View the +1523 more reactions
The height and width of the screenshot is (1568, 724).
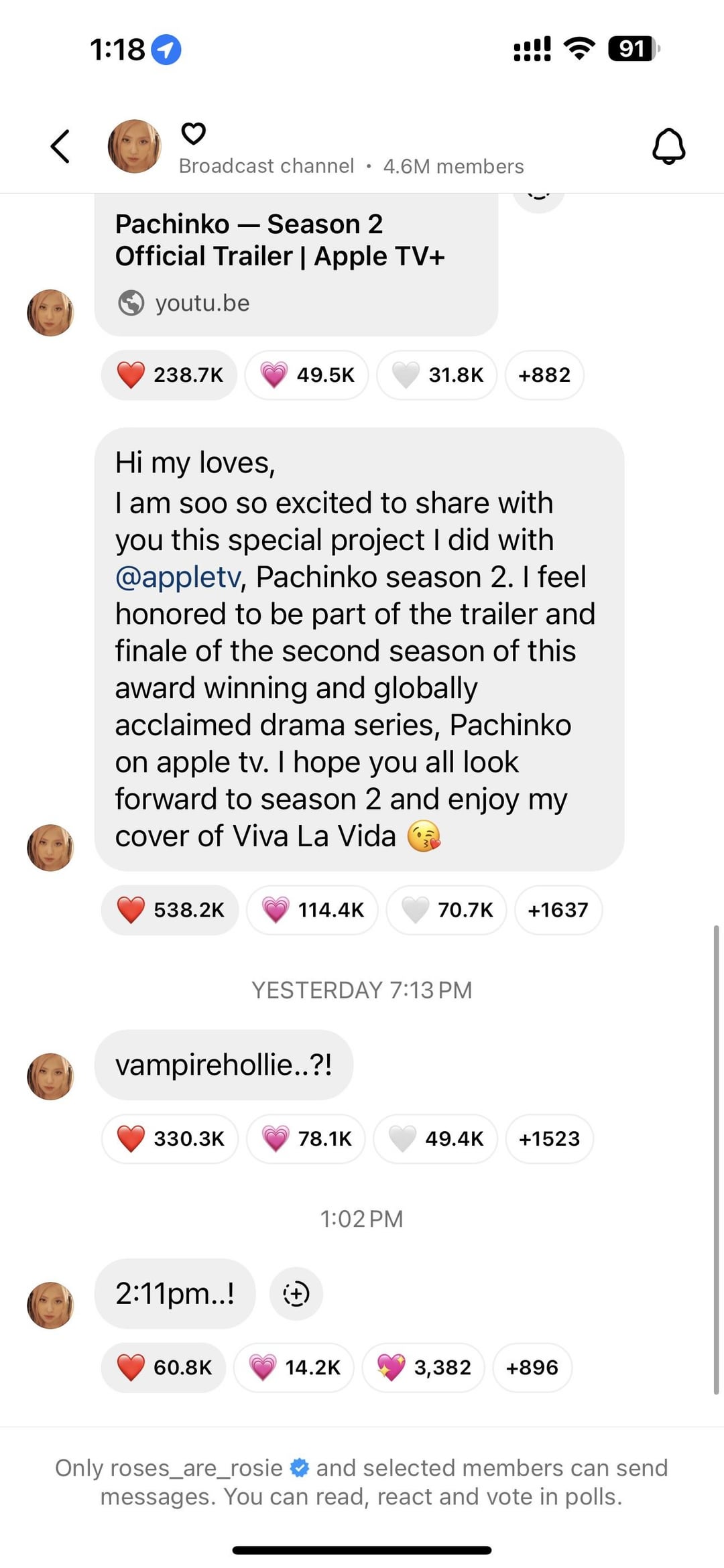(x=549, y=1138)
